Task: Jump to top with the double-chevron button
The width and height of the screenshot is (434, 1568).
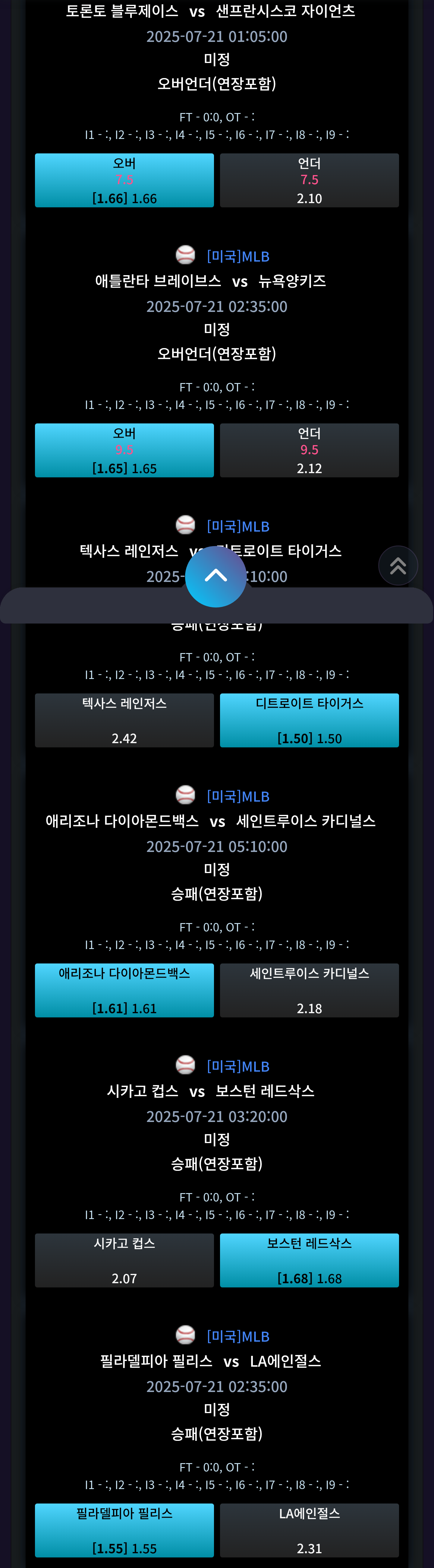Action: (398, 565)
